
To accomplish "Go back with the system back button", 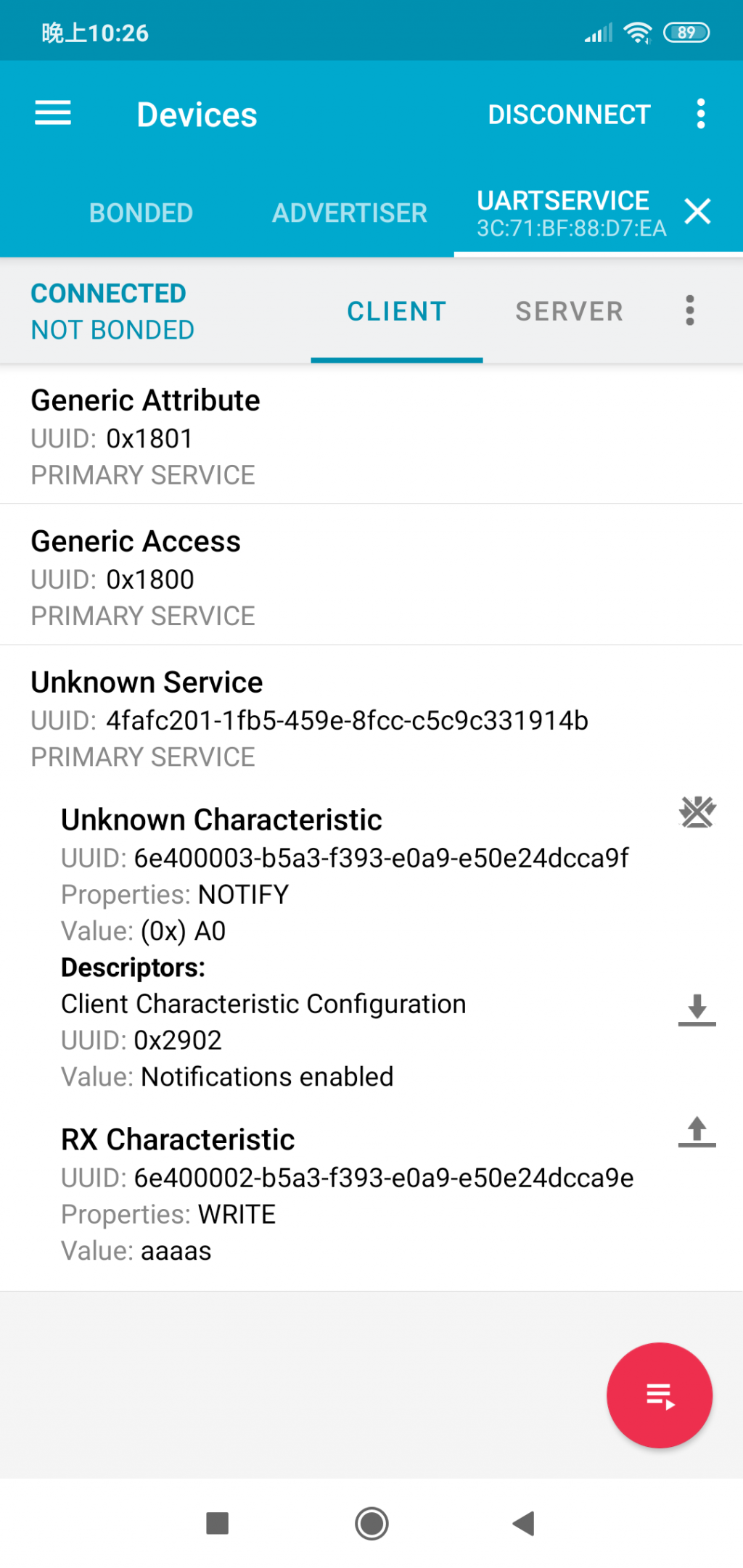I will pyautogui.click(x=523, y=1523).
